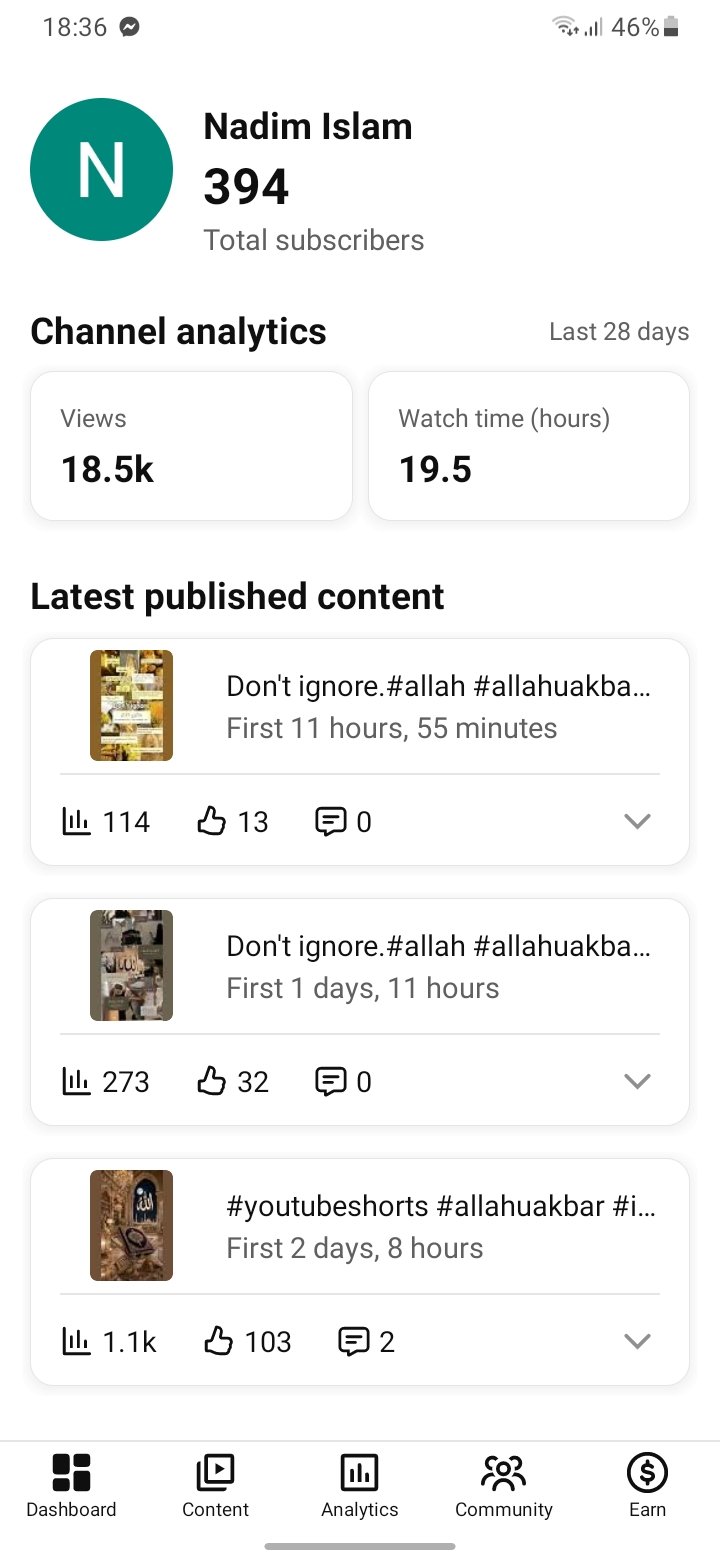Screen dimensions: 720x1560
Task: Tap the N channel profile avatar
Action: pyautogui.click(x=102, y=169)
